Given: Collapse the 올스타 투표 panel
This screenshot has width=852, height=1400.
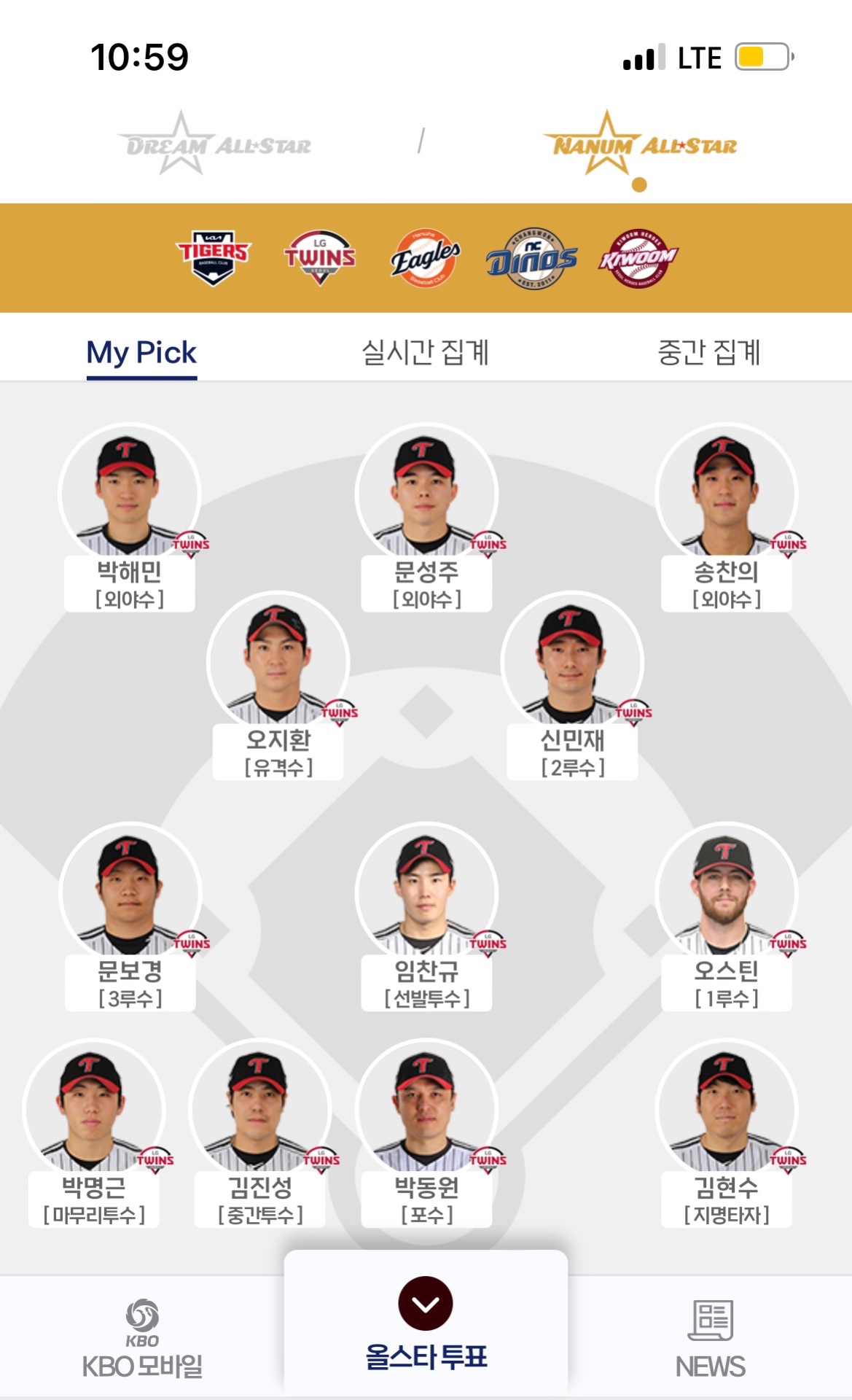Looking at the screenshot, I should coord(426,1304).
